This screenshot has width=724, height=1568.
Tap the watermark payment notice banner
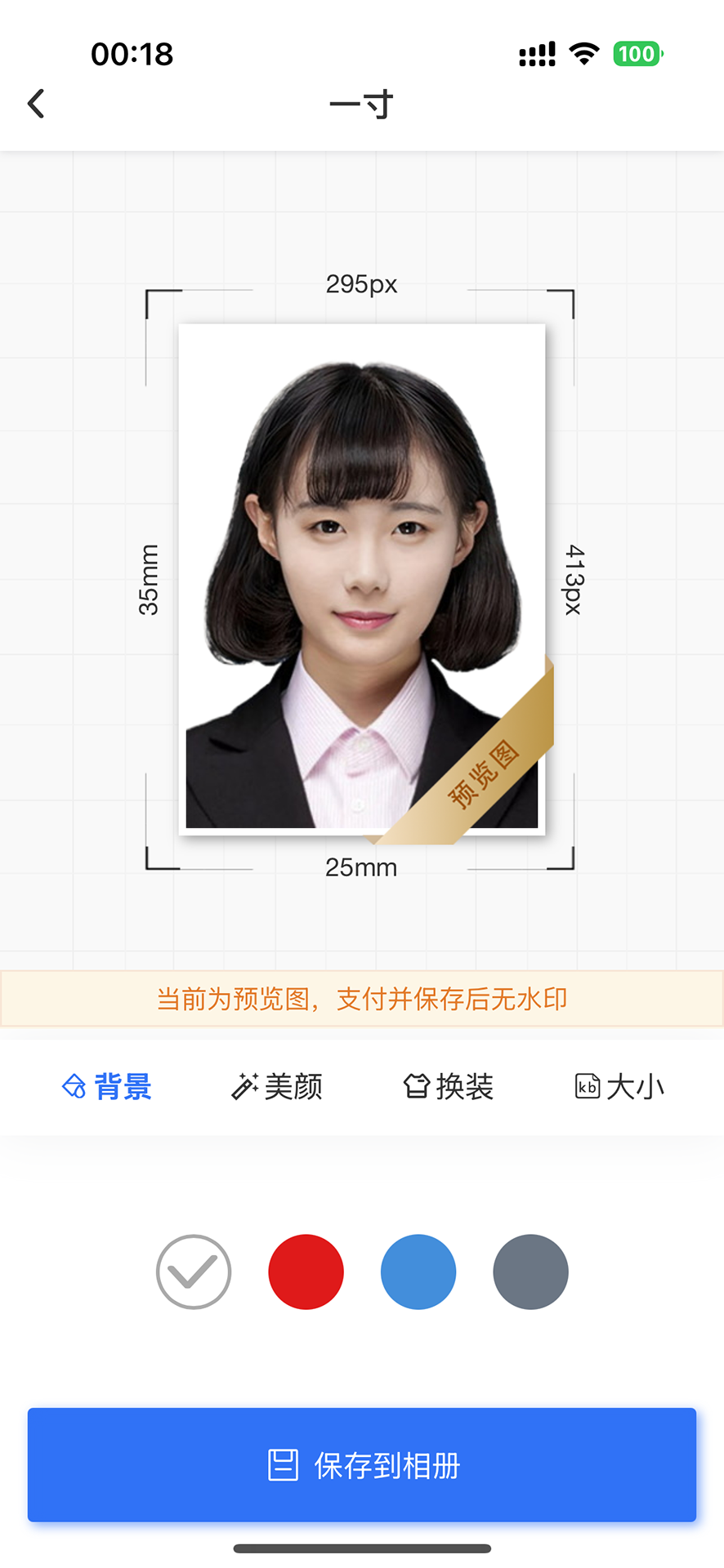[x=362, y=998]
